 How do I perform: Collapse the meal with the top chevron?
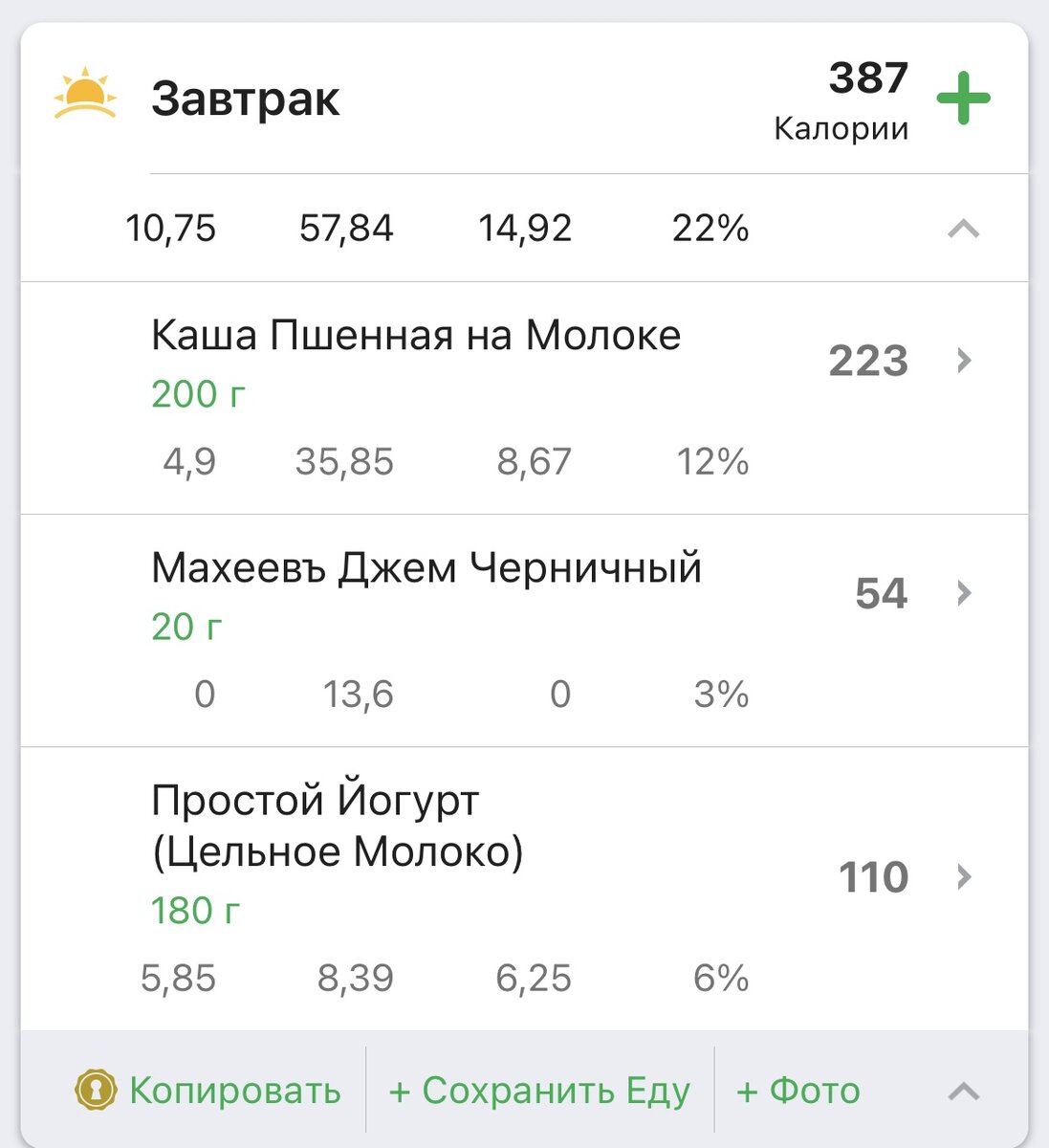[965, 229]
